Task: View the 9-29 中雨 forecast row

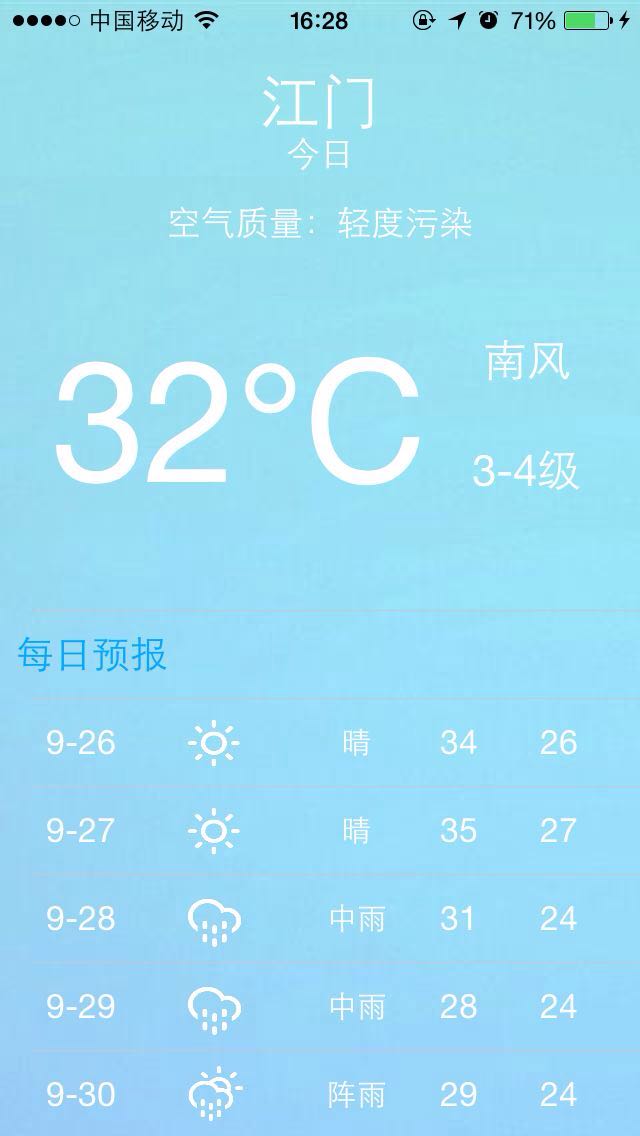Action: click(320, 1006)
